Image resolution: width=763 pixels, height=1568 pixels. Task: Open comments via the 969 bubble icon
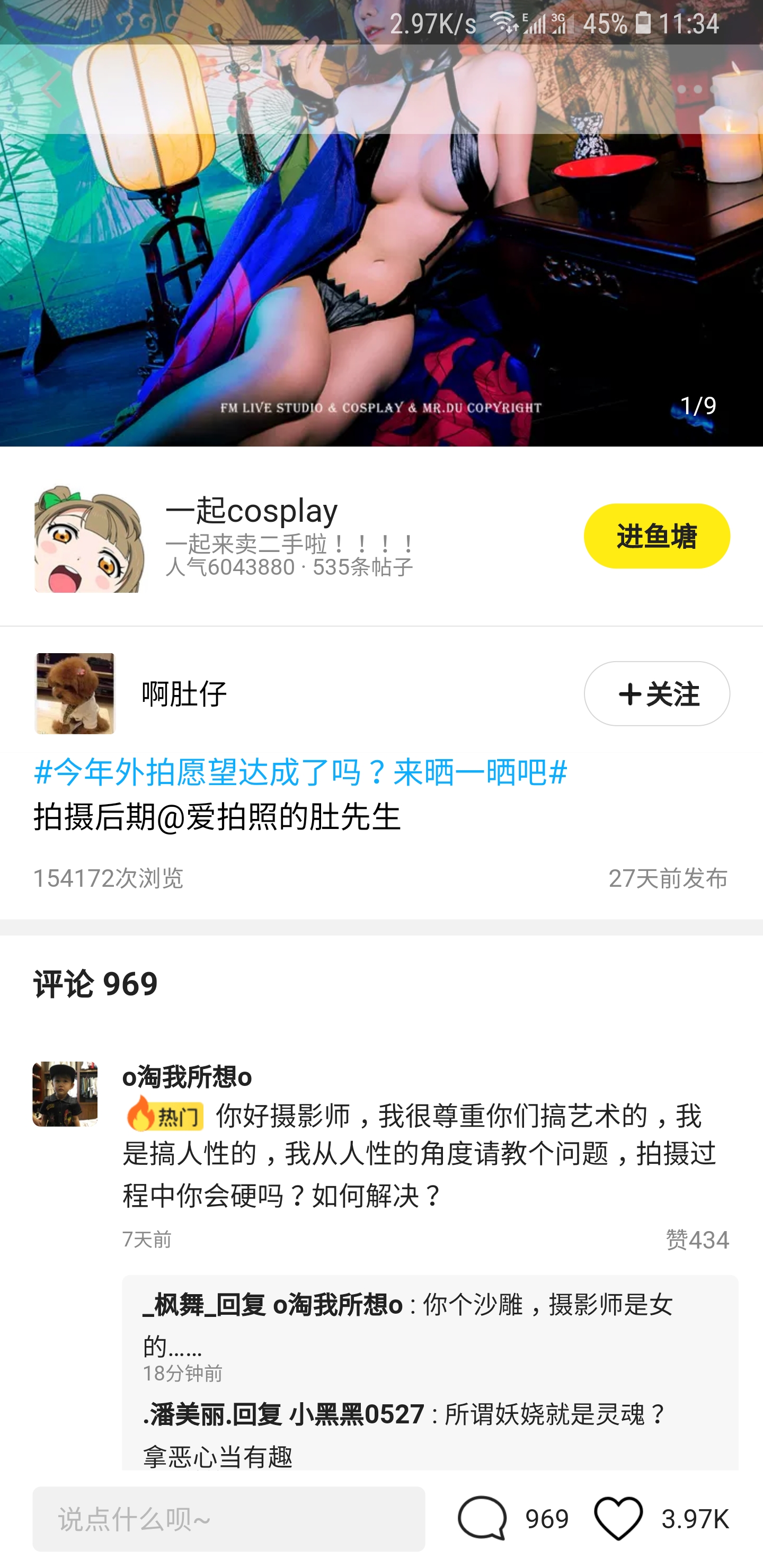[482, 1519]
